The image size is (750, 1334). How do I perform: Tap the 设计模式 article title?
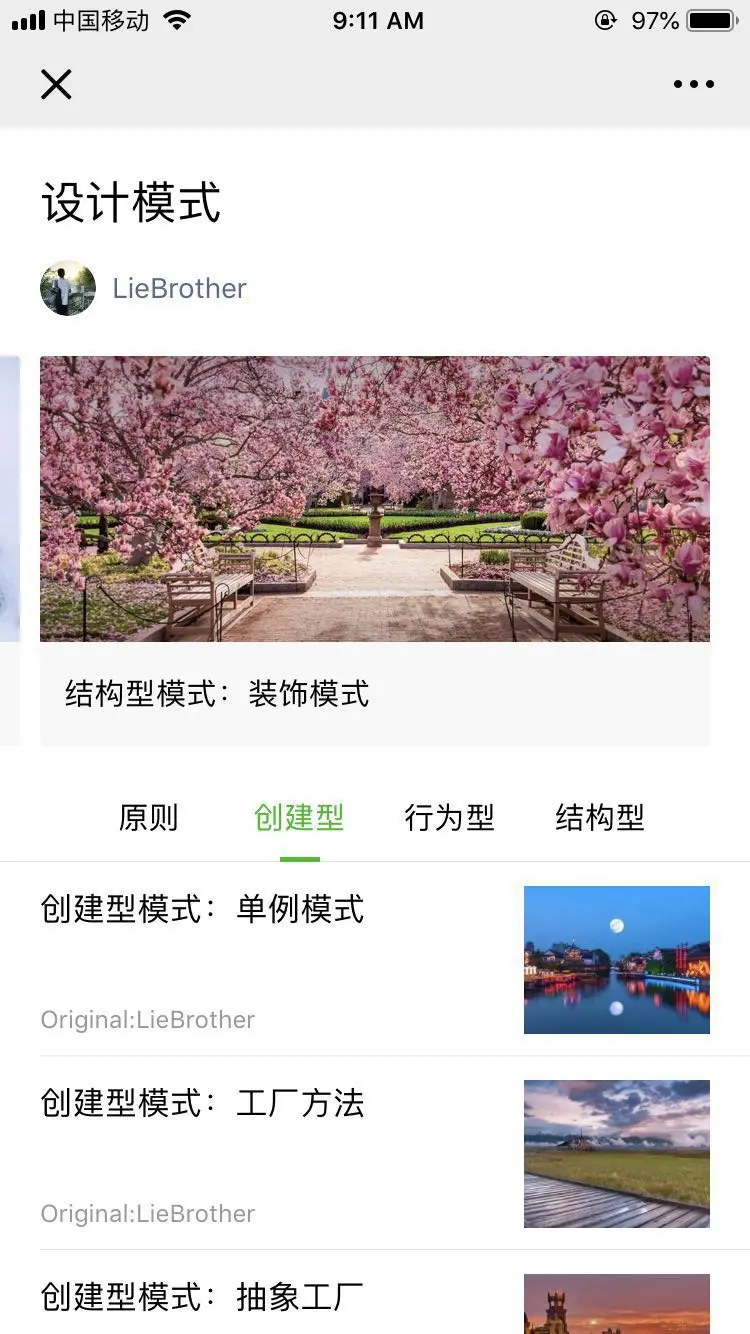(x=130, y=203)
